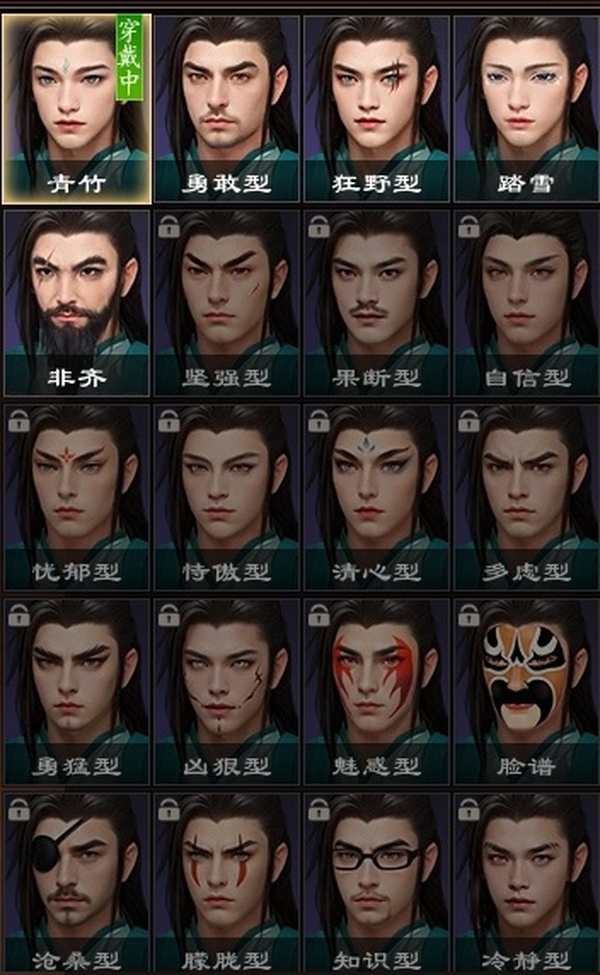
Task: Choose the bearded 非齐 face
Action: click(x=76, y=300)
